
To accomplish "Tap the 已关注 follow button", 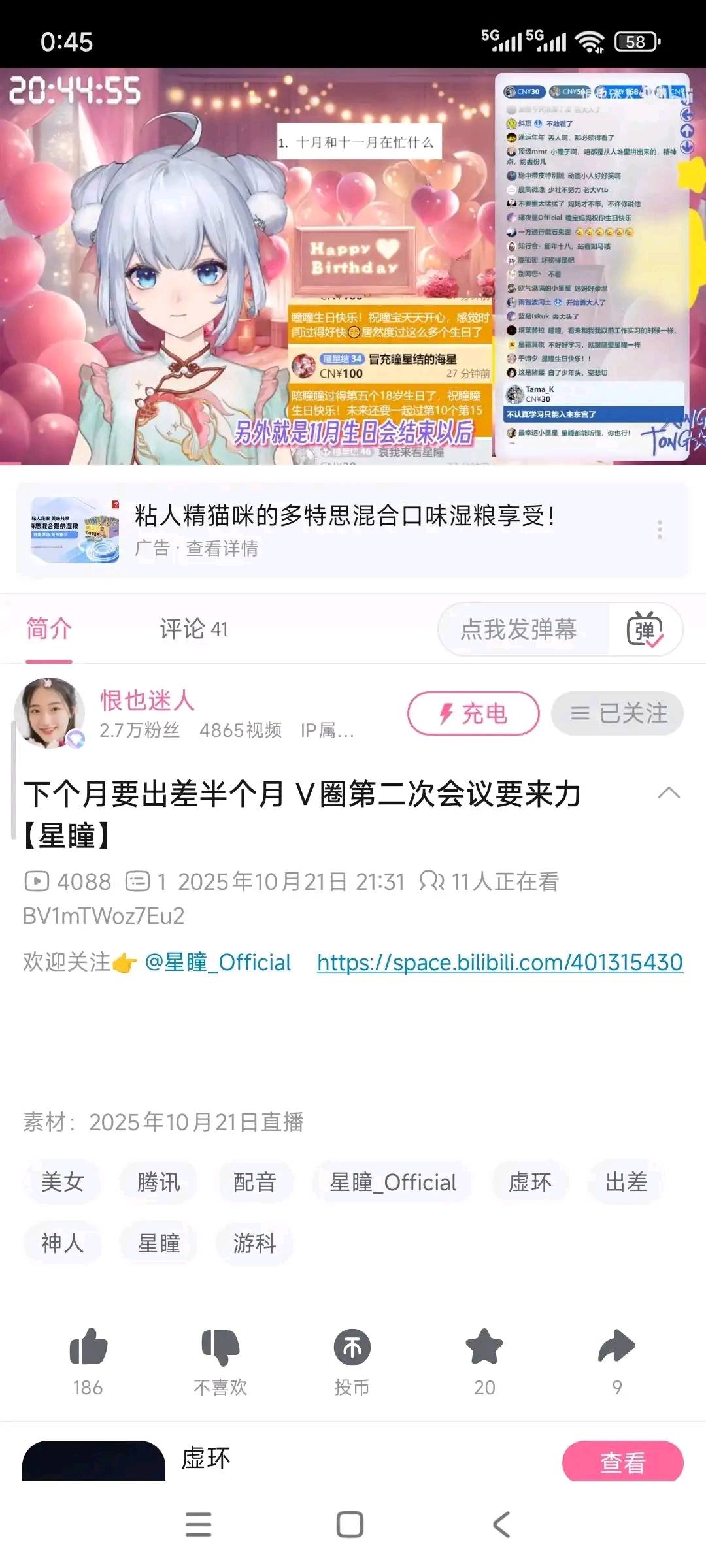I will [617, 713].
